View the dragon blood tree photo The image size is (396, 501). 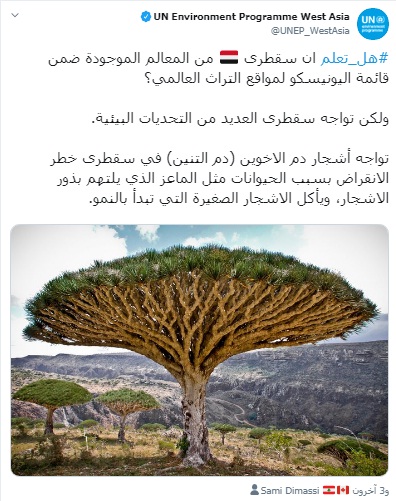[x=200, y=350]
